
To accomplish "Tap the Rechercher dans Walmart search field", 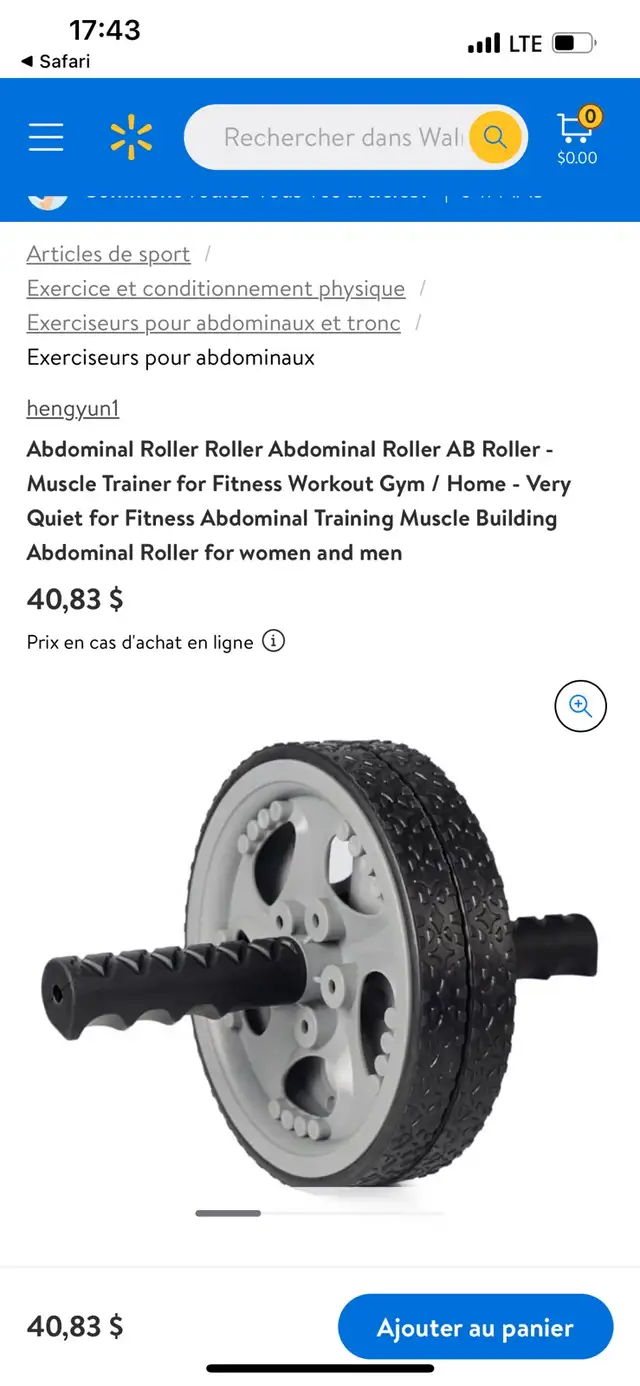I will (342, 137).
